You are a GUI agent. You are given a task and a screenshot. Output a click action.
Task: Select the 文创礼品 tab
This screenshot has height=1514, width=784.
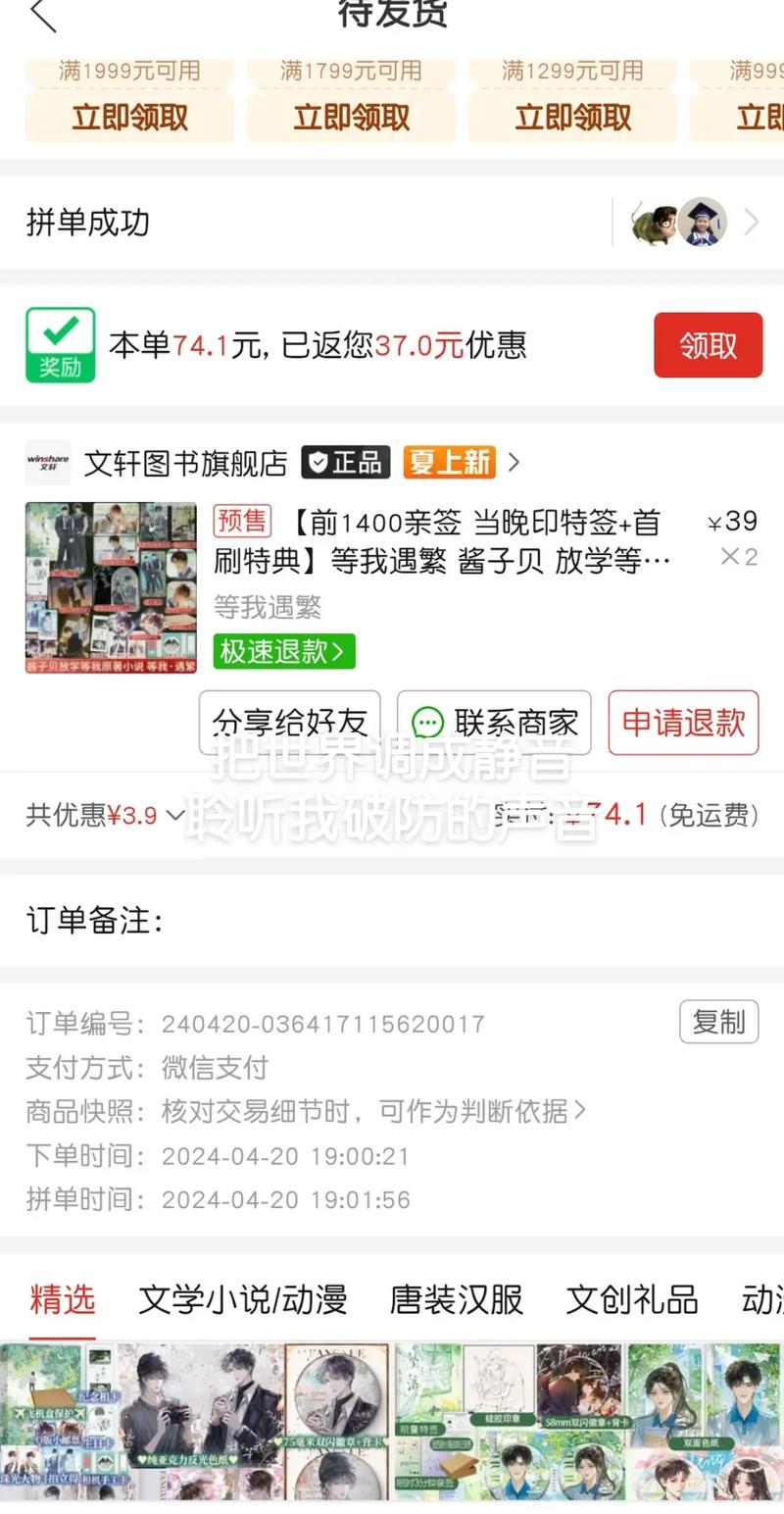coord(632,1300)
